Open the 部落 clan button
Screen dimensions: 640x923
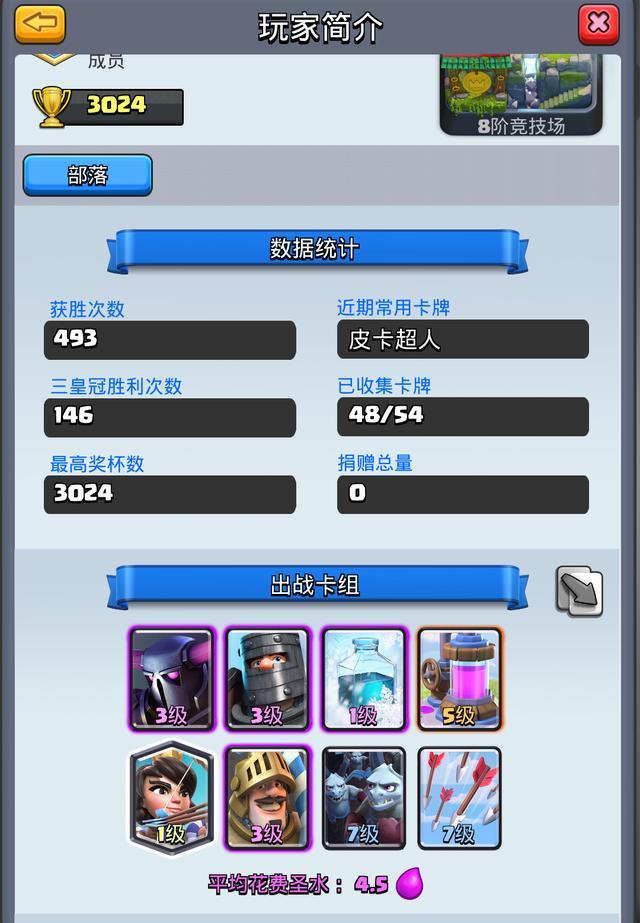[88, 175]
